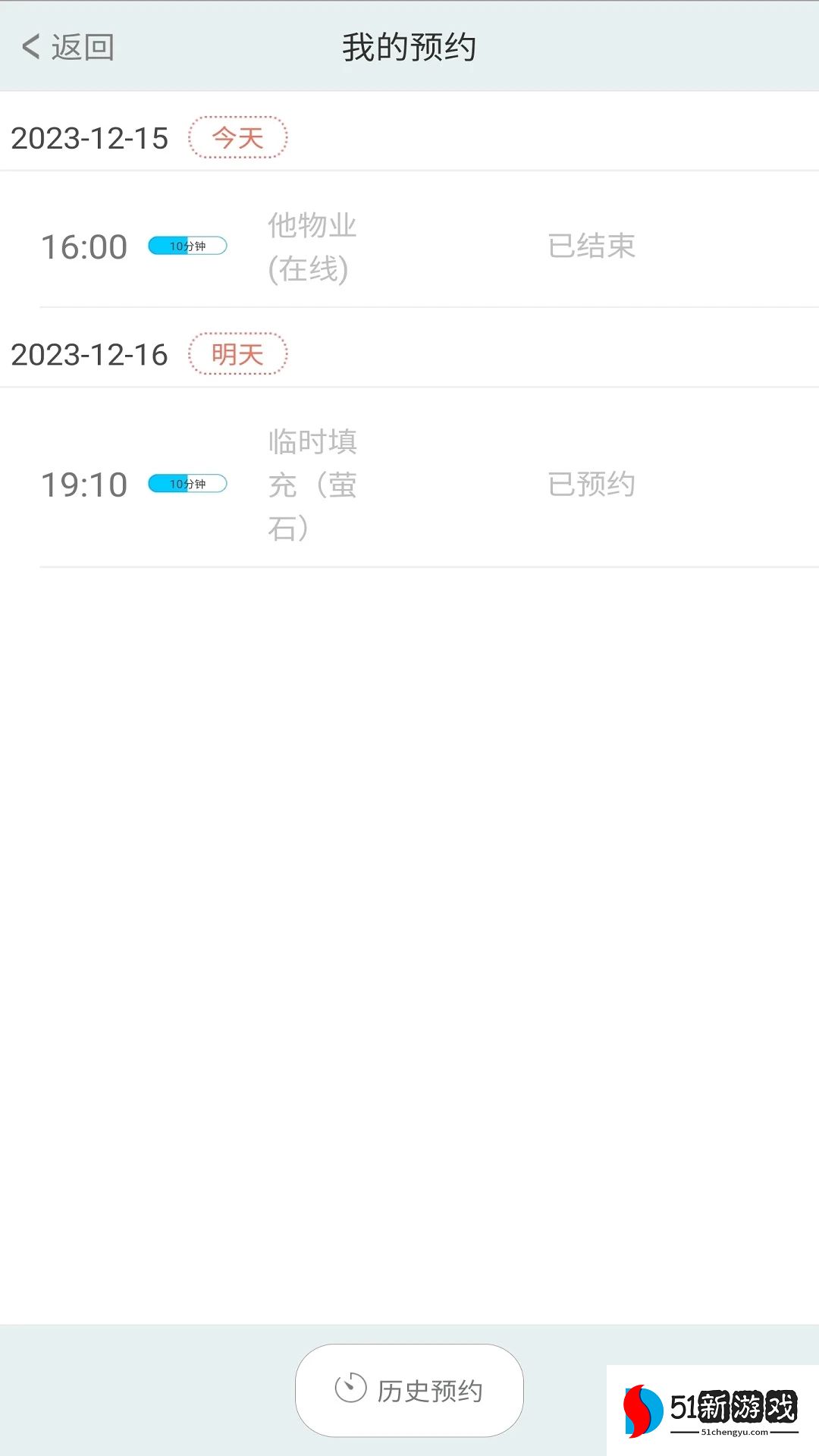
Task: Go back using the 返回 button
Action: (x=68, y=47)
